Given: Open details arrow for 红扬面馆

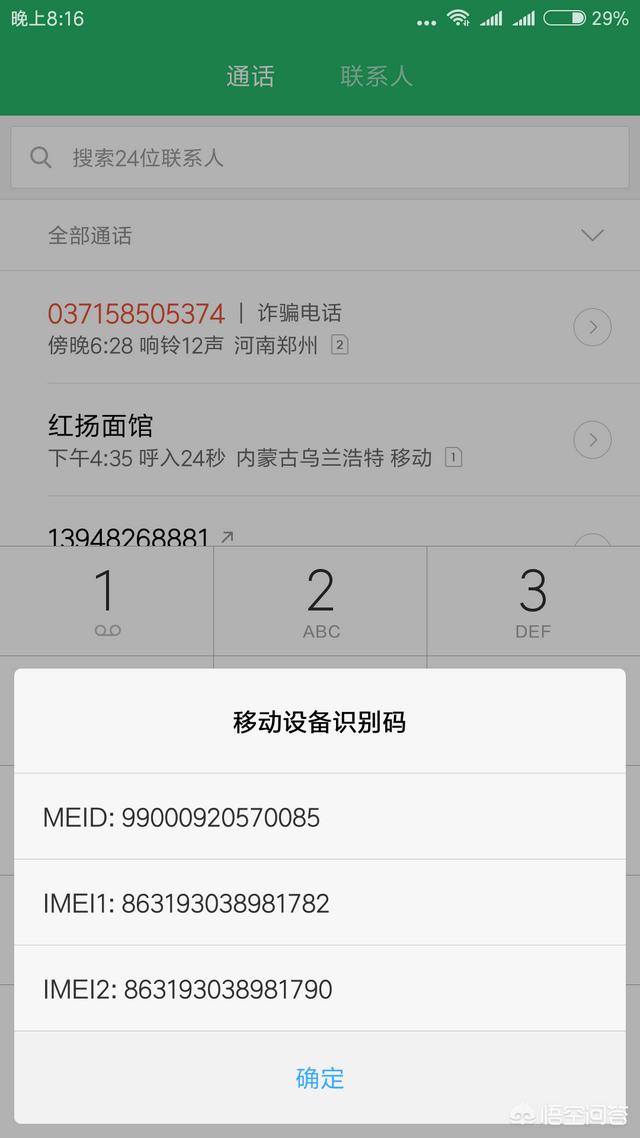Looking at the screenshot, I should (x=592, y=440).
